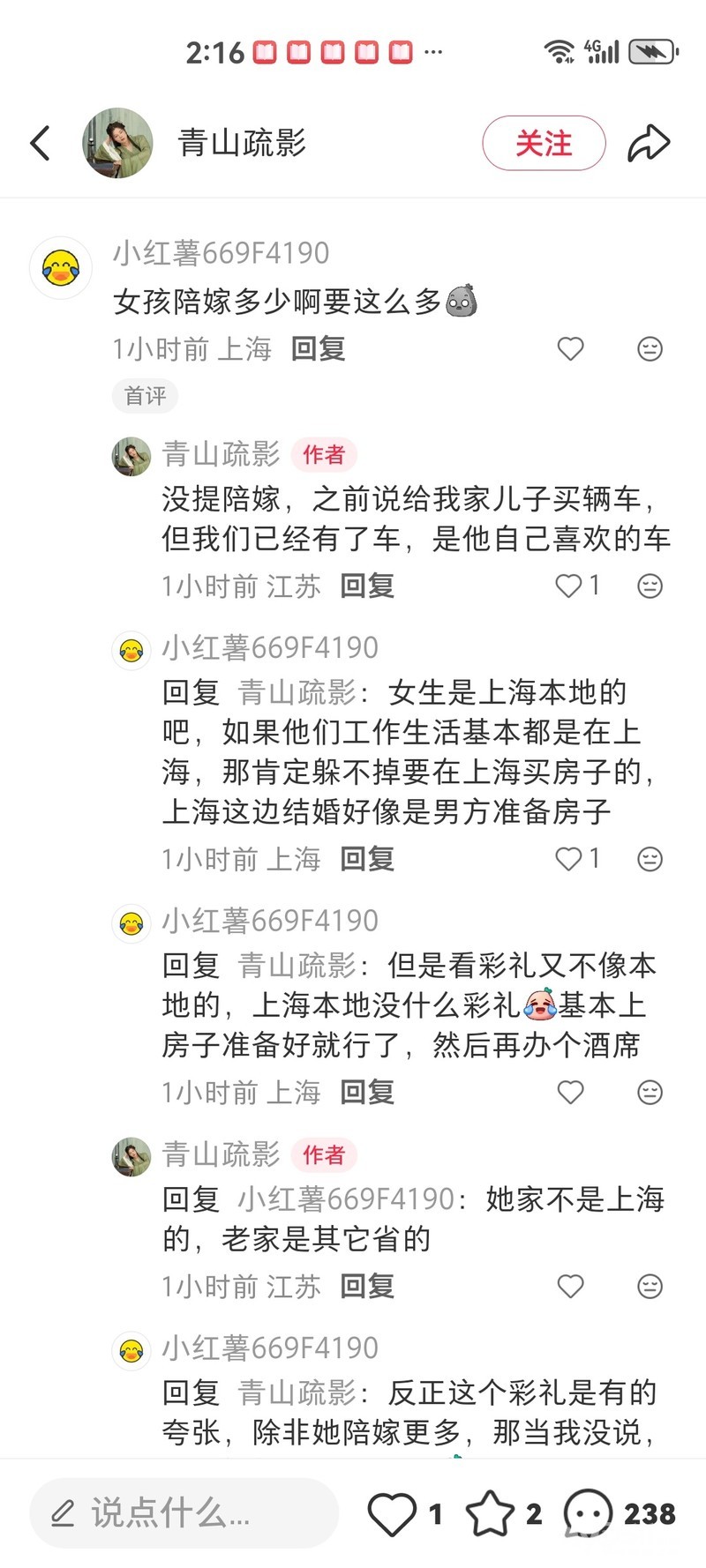Follow 青山疏影 with the 关注 button
The width and height of the screenshot is (706, 1568).
tap(544, 143)
